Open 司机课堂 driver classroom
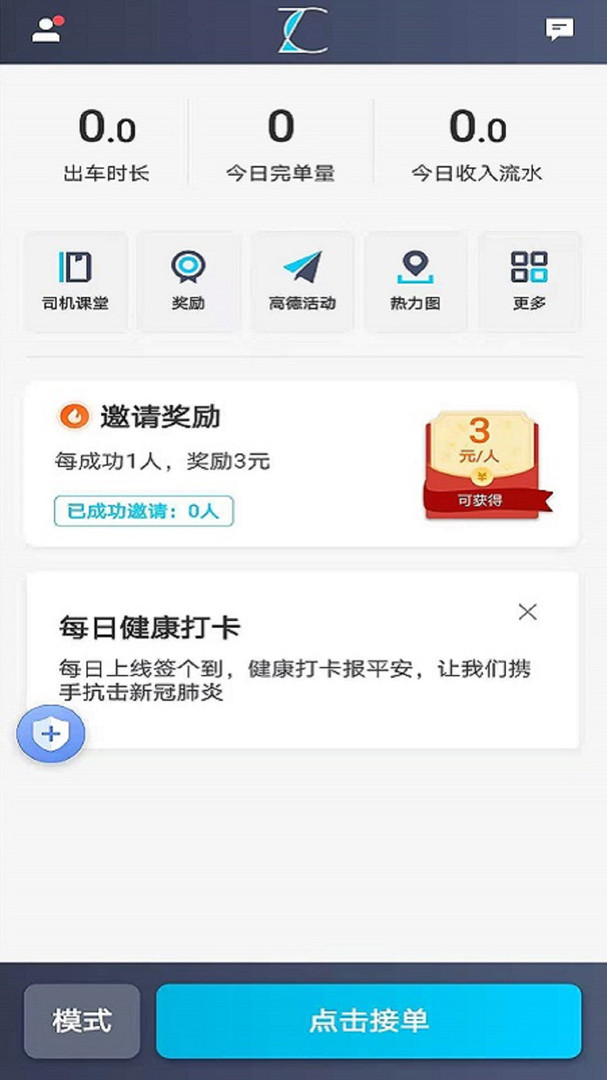 pos(76,281)
